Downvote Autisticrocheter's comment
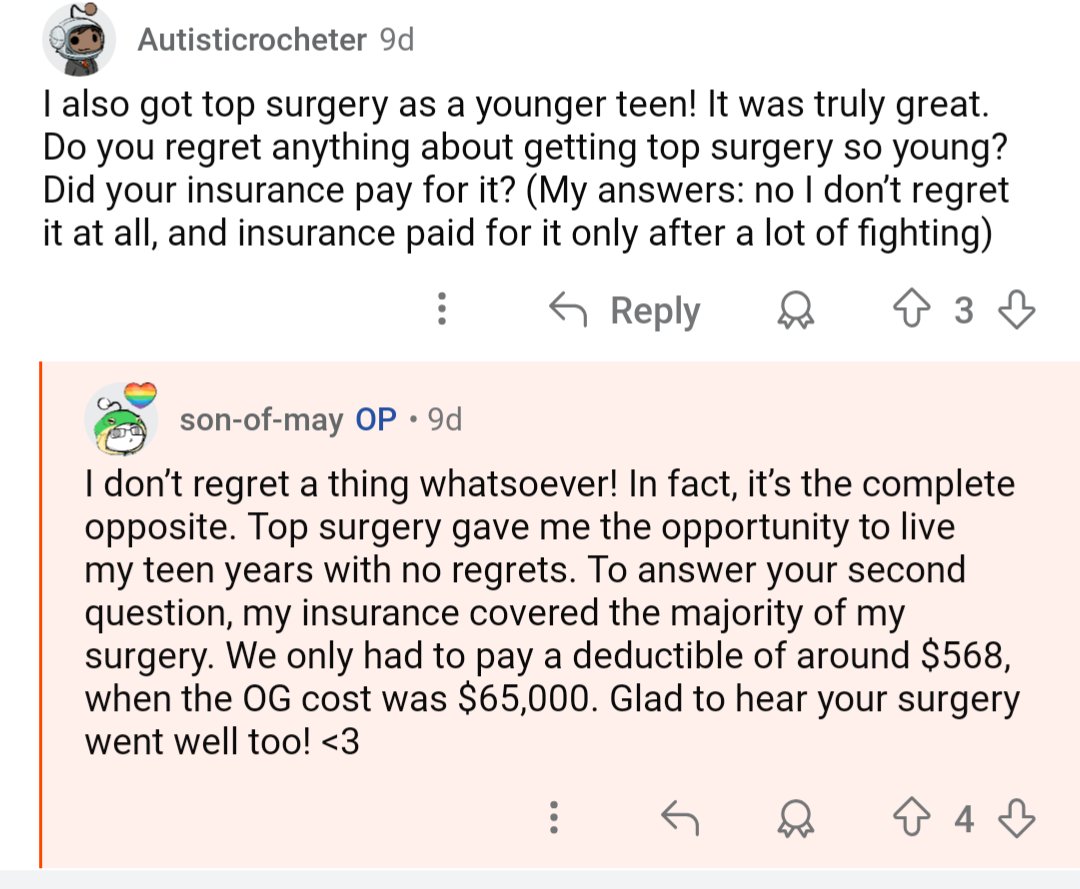This screenshot has height=889, width=1080. point(1016,310)
